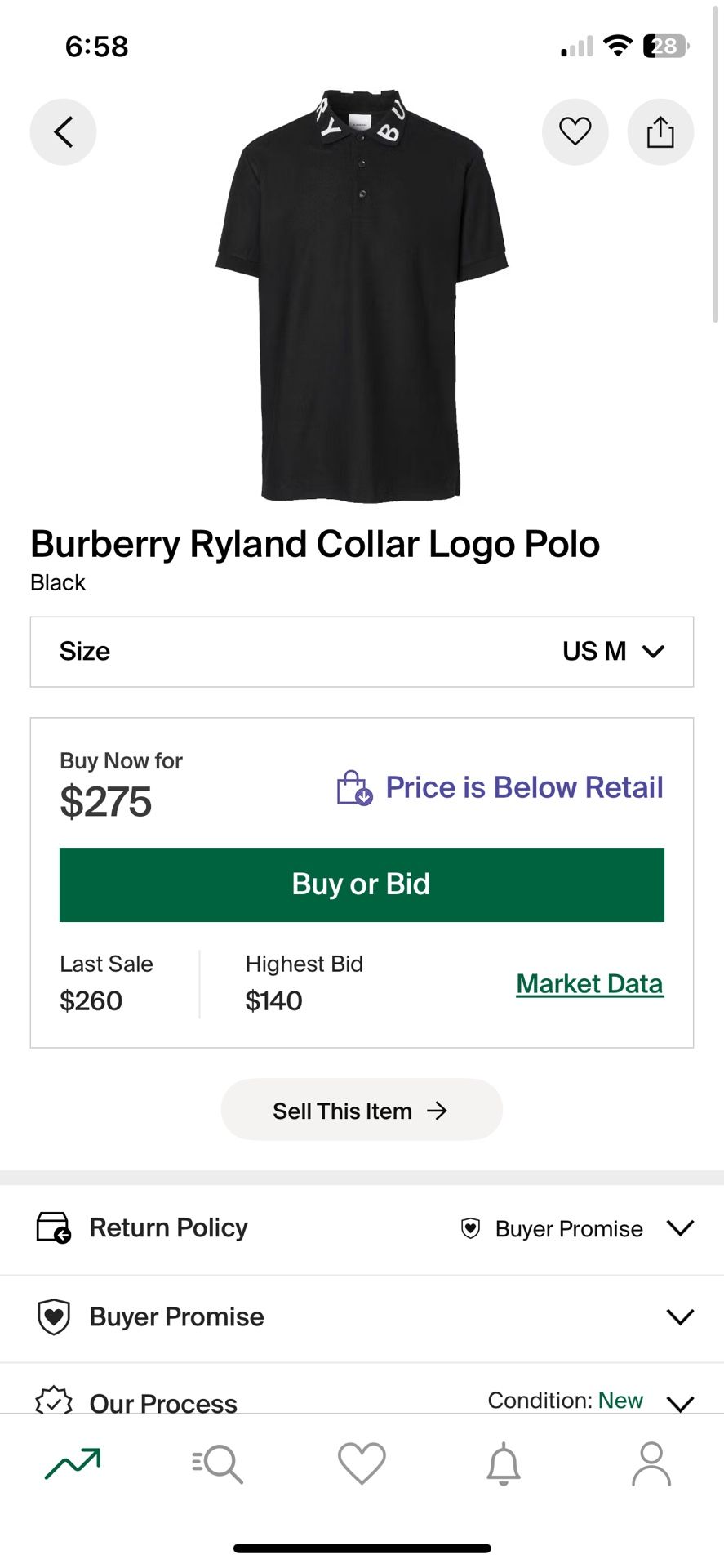724x1568 pixels.
Task: Tap the Price is Below Retail bag icon
Action: tap(354, 788)
